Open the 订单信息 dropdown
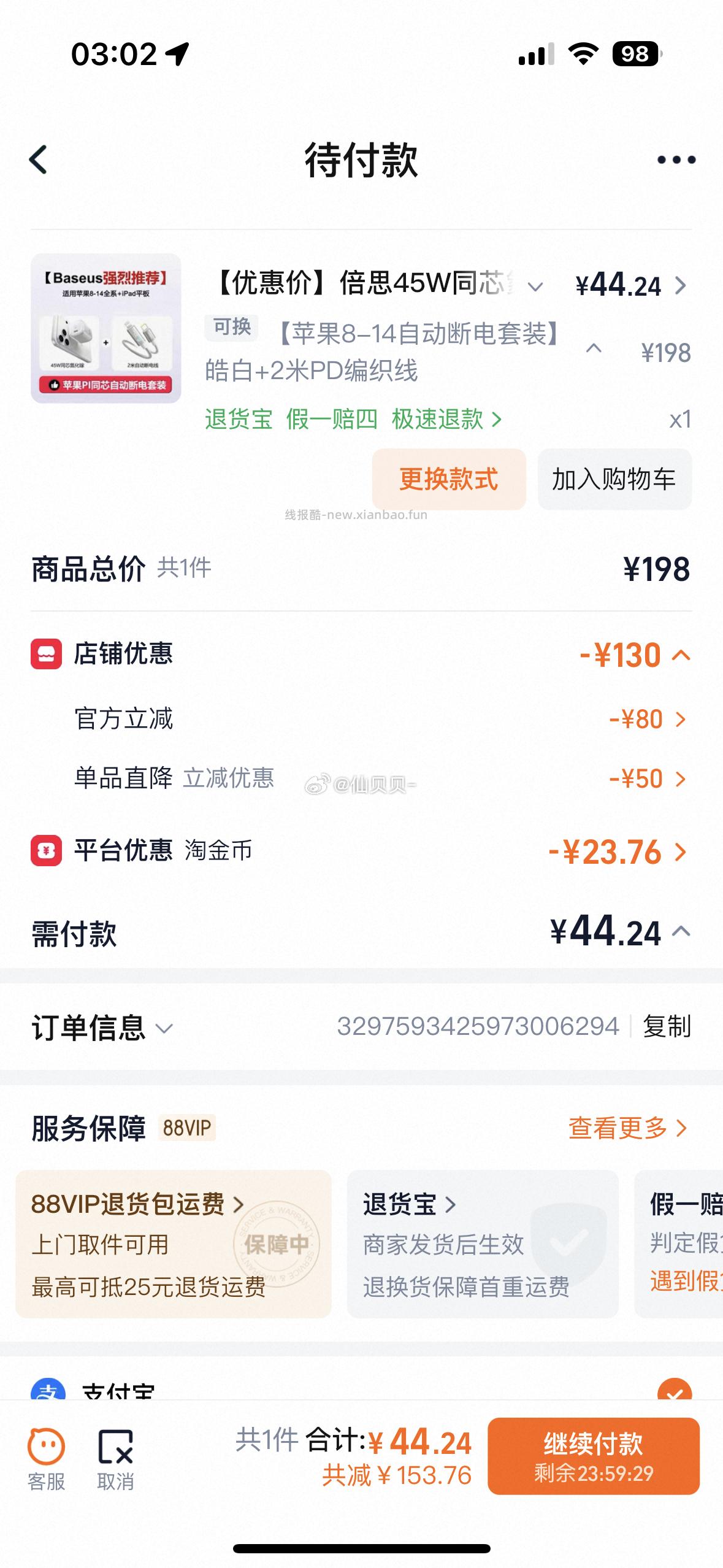This screenshot has height=1568, width=723. click(163, 1028)
